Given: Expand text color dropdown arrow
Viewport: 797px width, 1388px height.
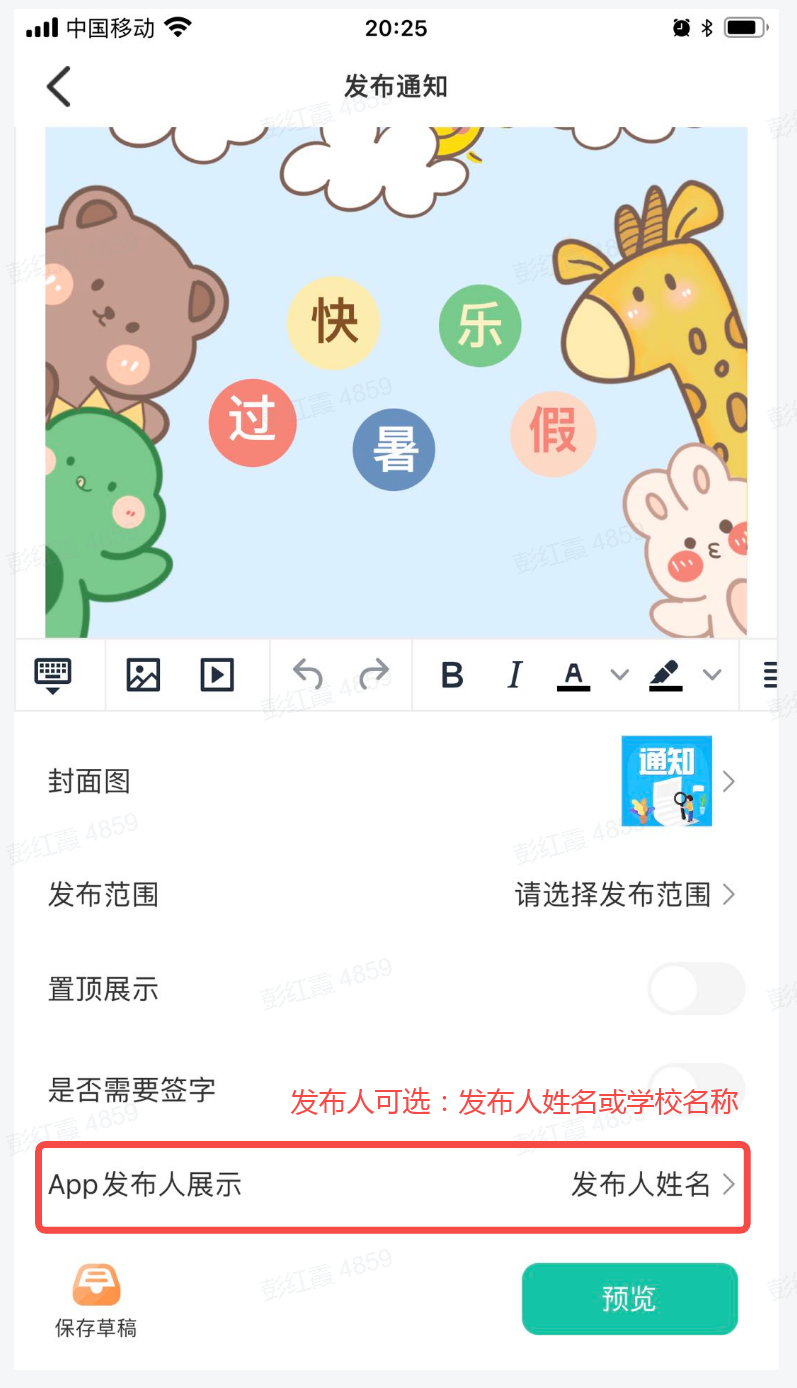Looking at the screenshot, I should pyautogui.click(x=619, y=675).
